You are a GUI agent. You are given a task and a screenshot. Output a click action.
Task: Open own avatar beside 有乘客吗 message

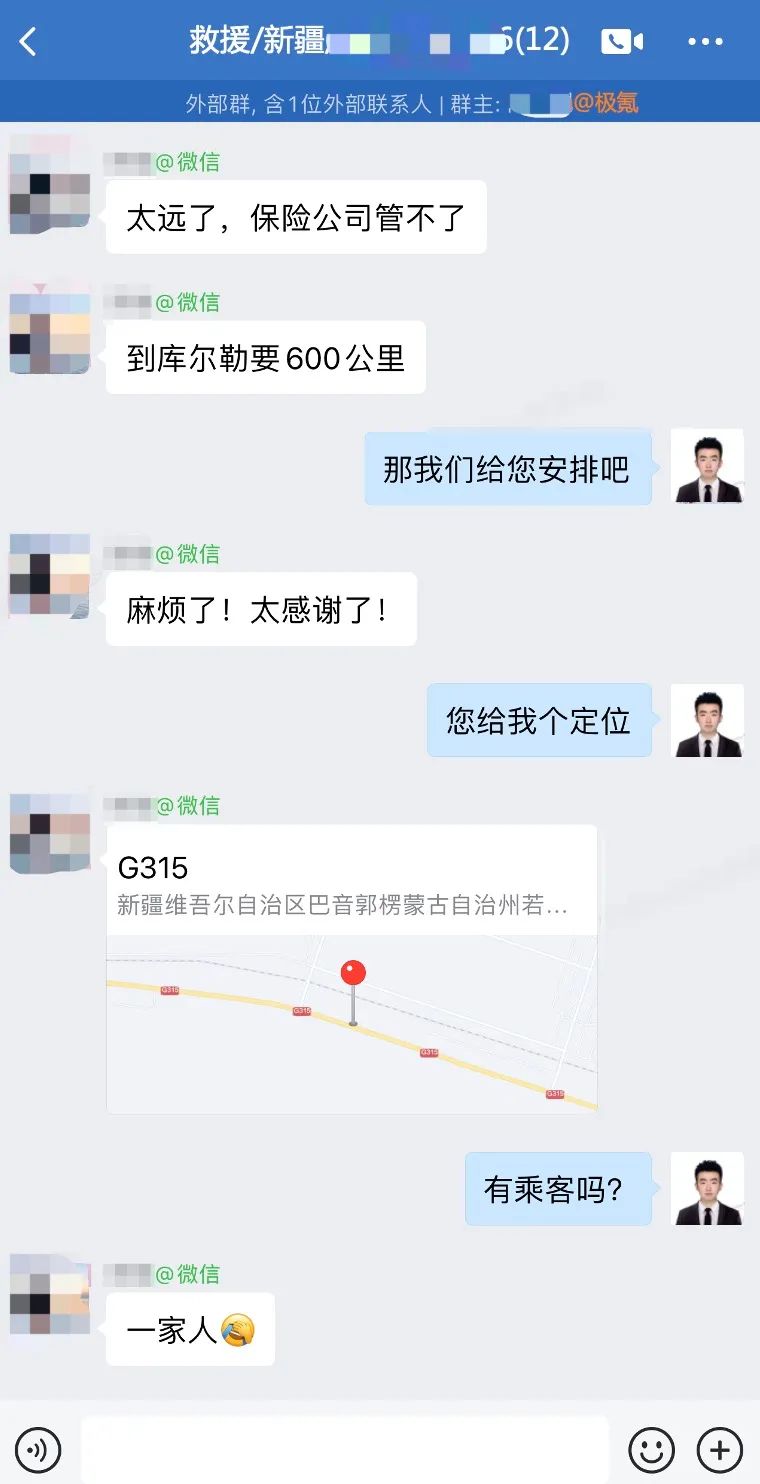click(707, 1189)
